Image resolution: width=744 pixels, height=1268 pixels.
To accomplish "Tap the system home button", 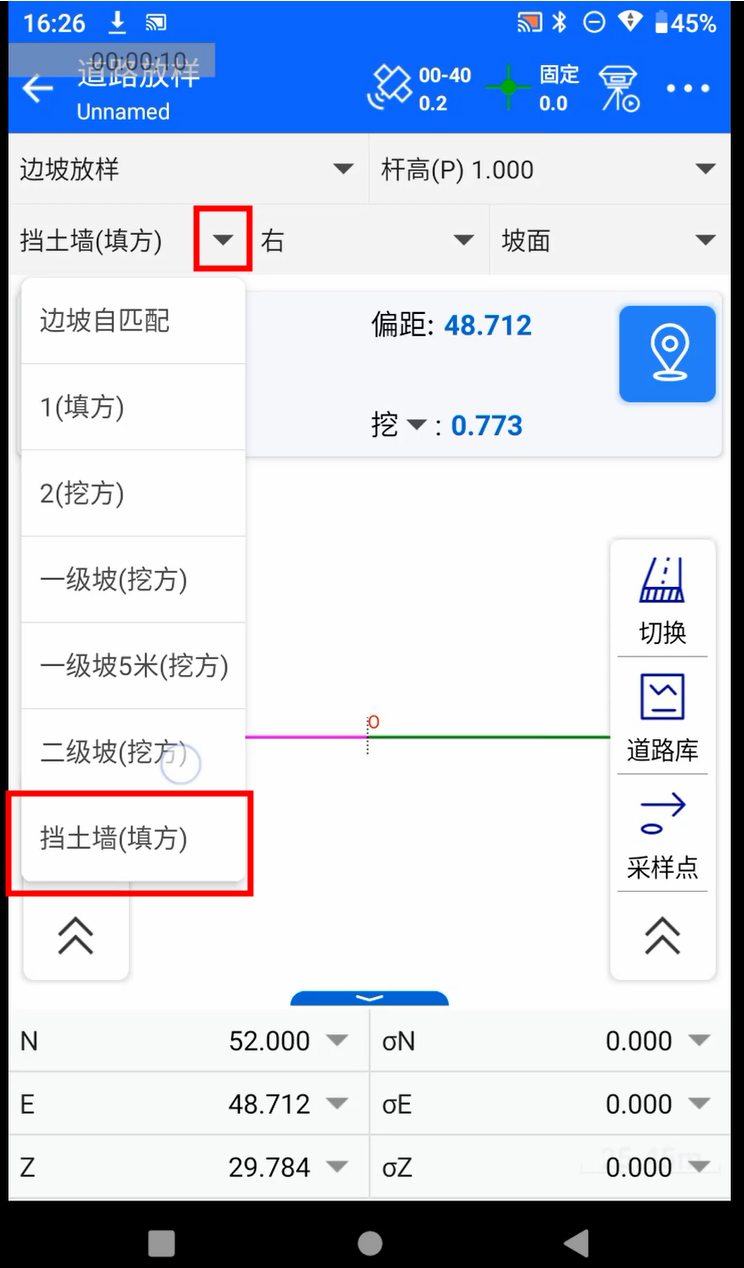I will pyautogui.click(x=370, y=1242).
